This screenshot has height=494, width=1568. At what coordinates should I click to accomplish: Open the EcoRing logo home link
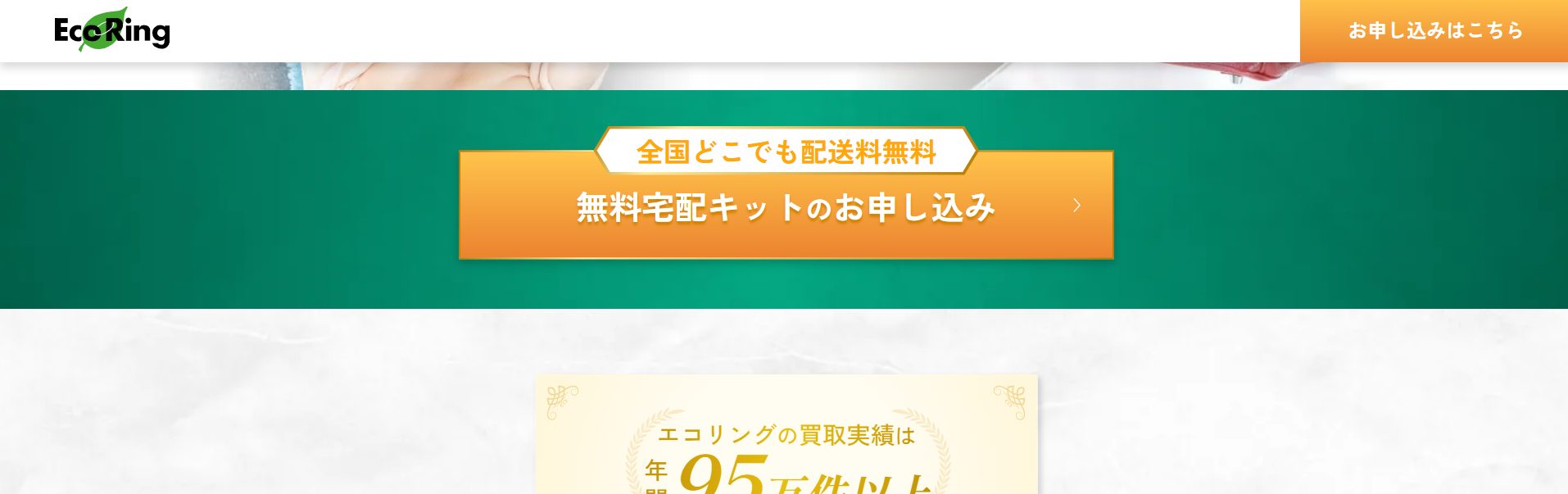pyautogui.click(x=112, y=30)
